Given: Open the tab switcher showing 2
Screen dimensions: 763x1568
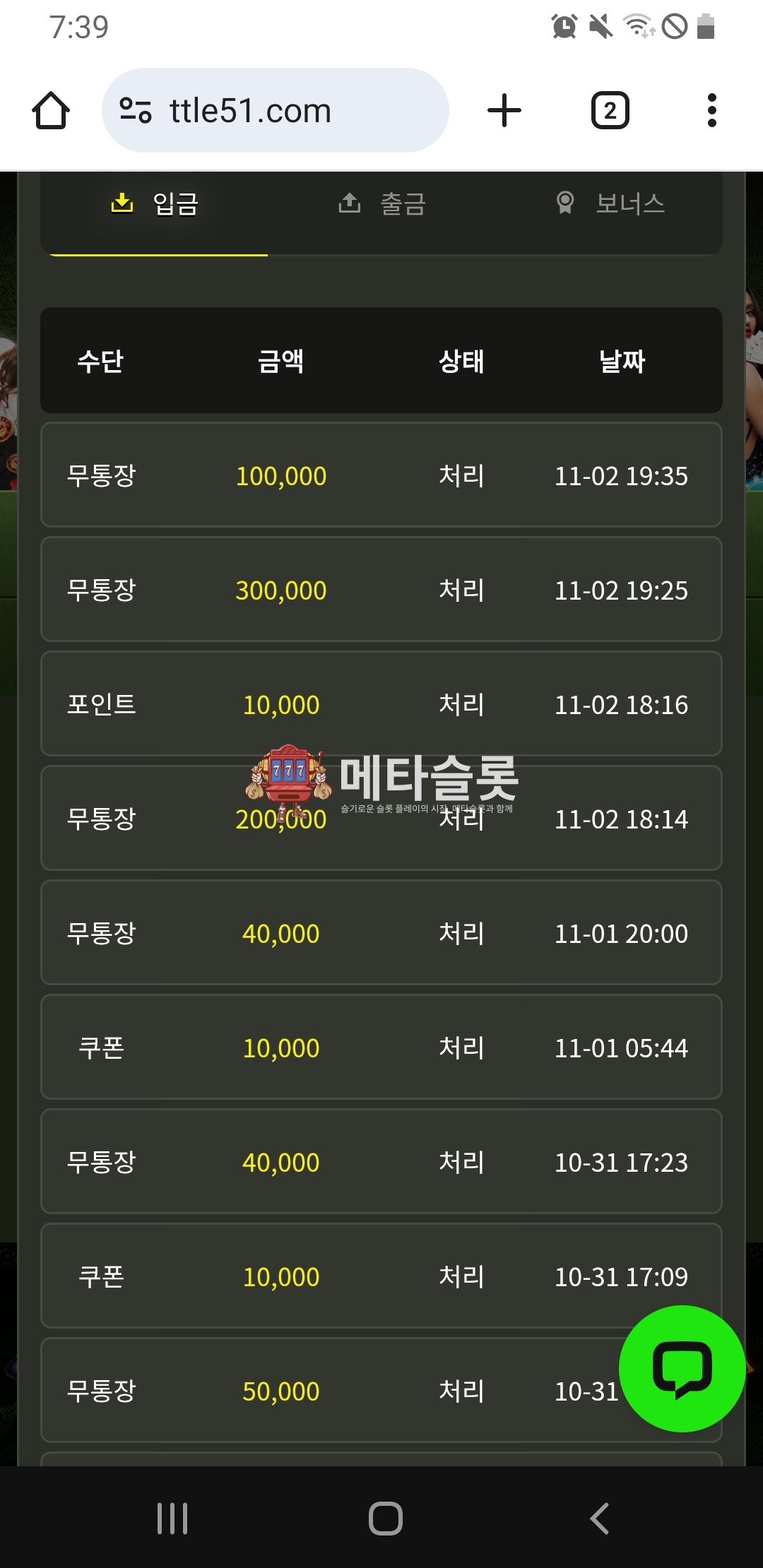Looking at the screenshot, I should [x=610, y=111].
